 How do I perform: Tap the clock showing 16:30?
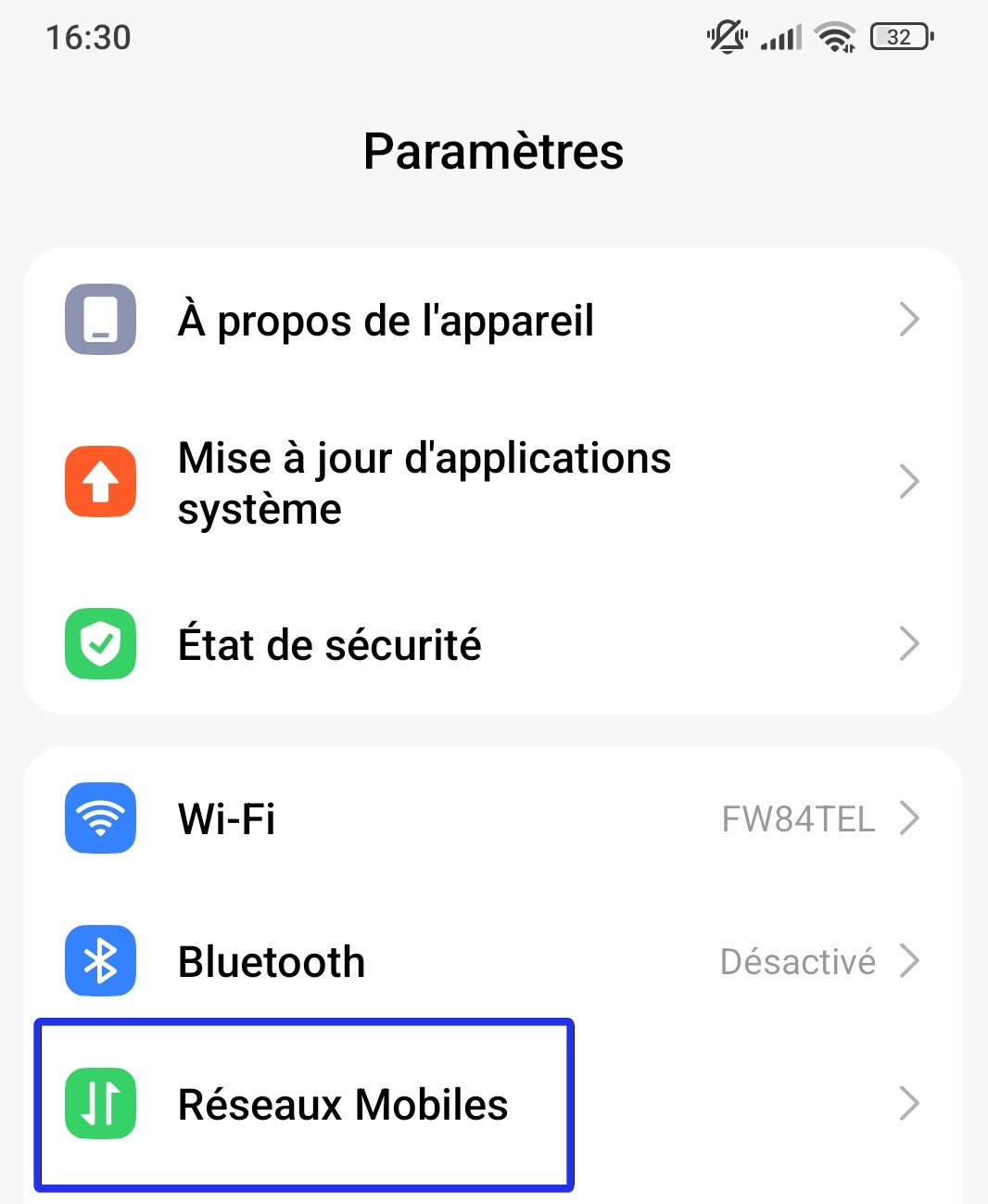(x=90, y=37)
